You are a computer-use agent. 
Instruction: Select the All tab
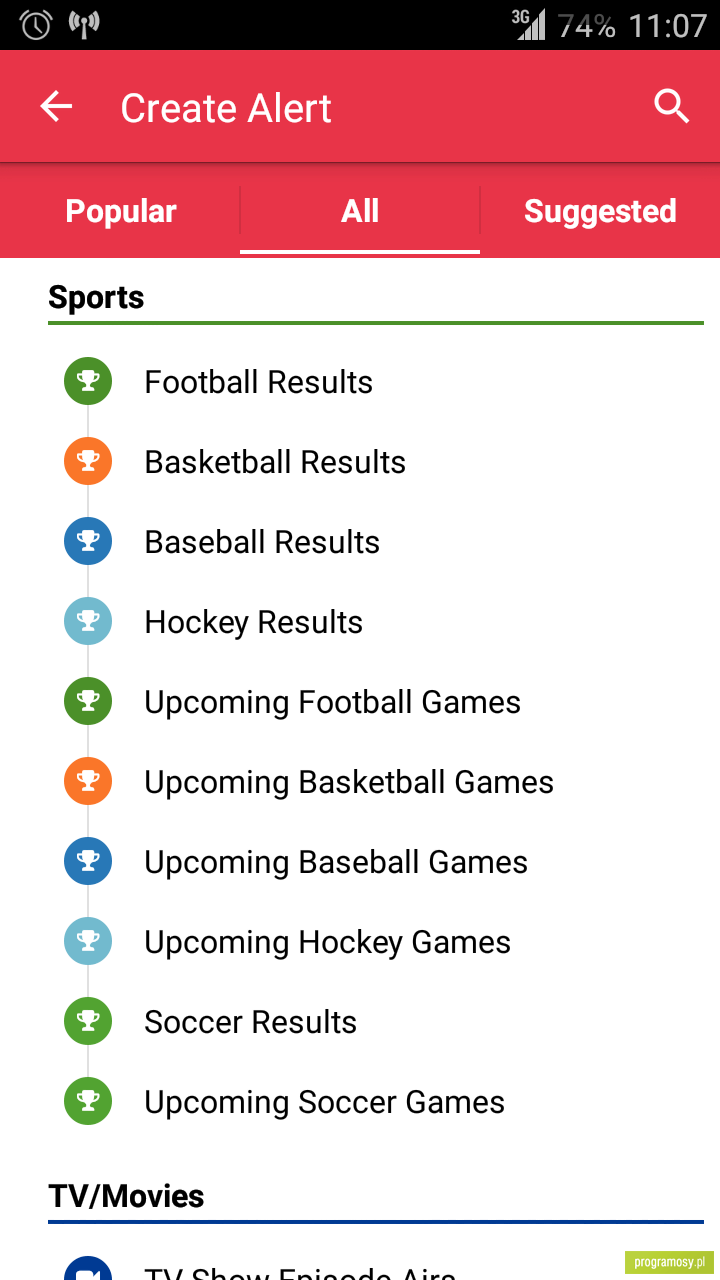coord(360,211)
